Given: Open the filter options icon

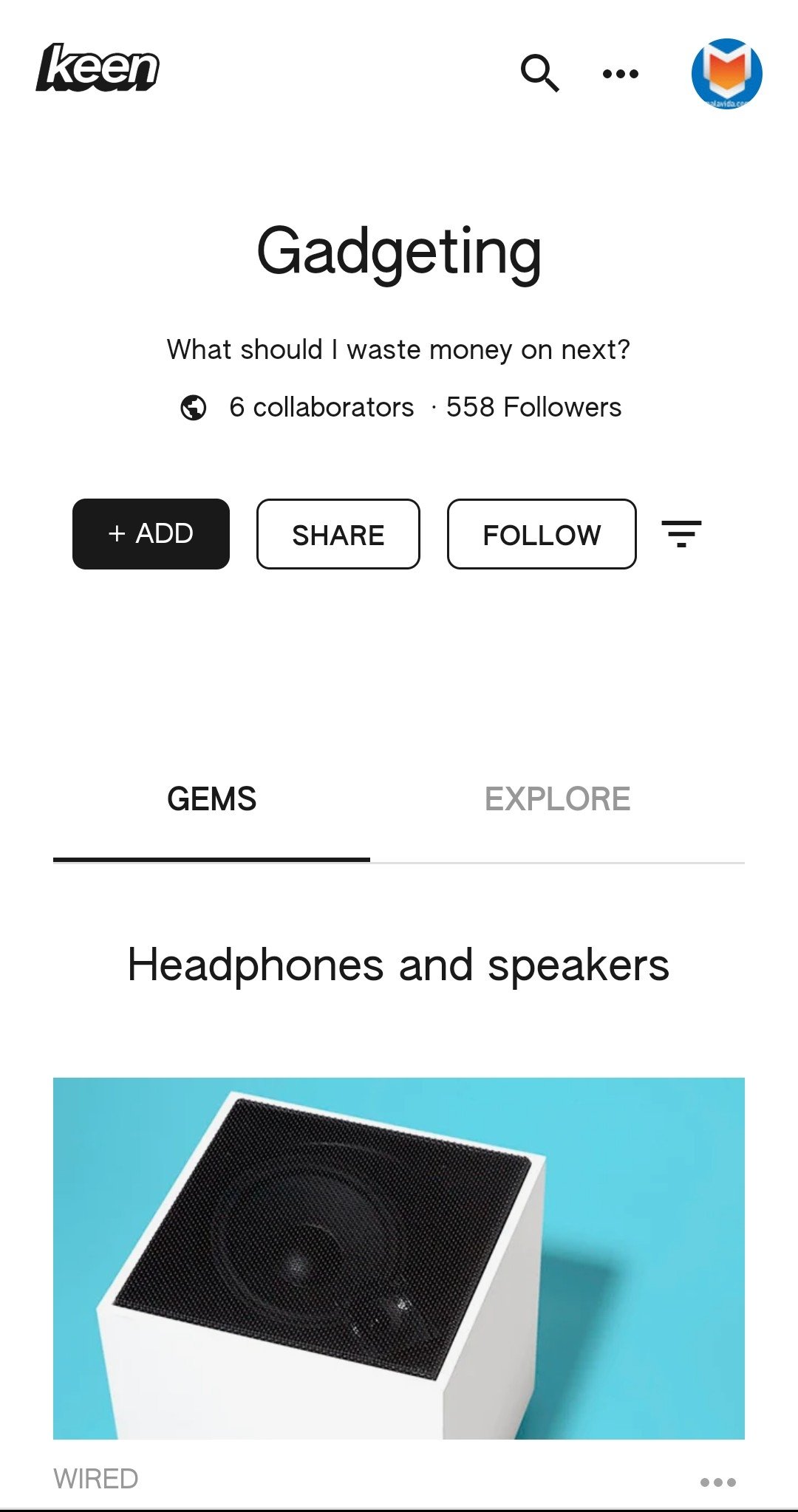Looking at the screenshot, I should 681,533.
